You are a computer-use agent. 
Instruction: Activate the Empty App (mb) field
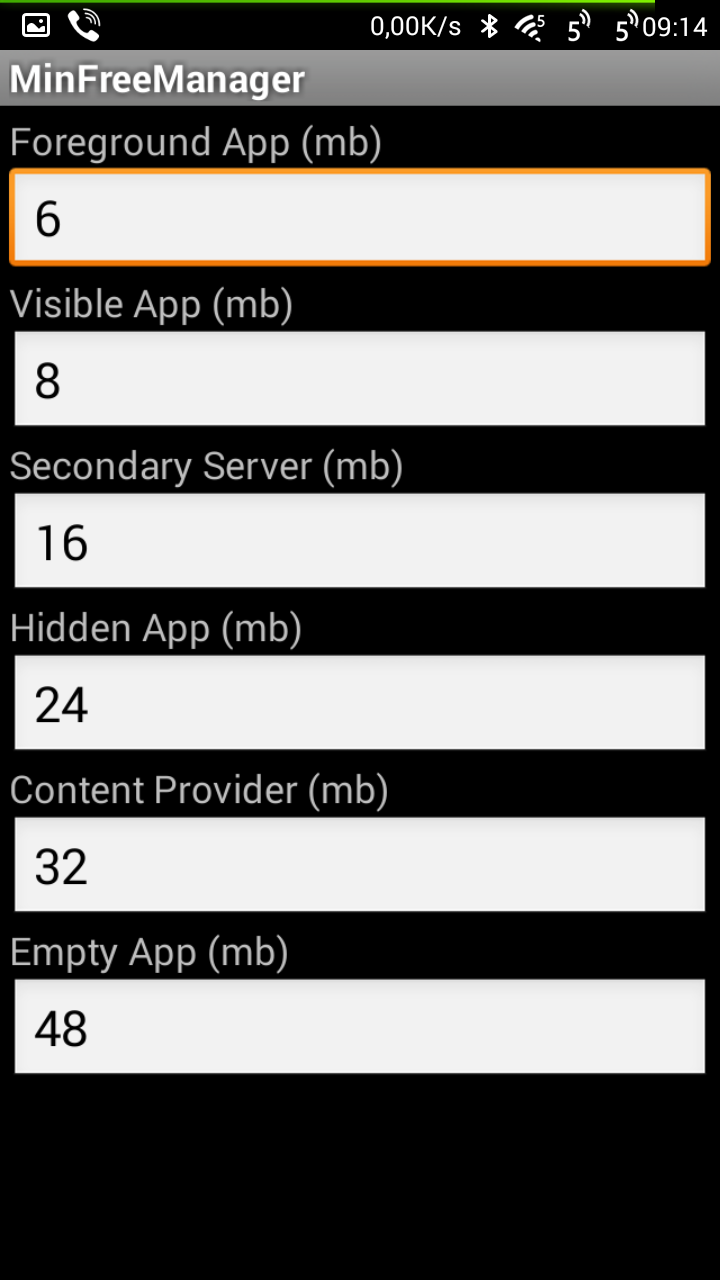coord(360,1028)
